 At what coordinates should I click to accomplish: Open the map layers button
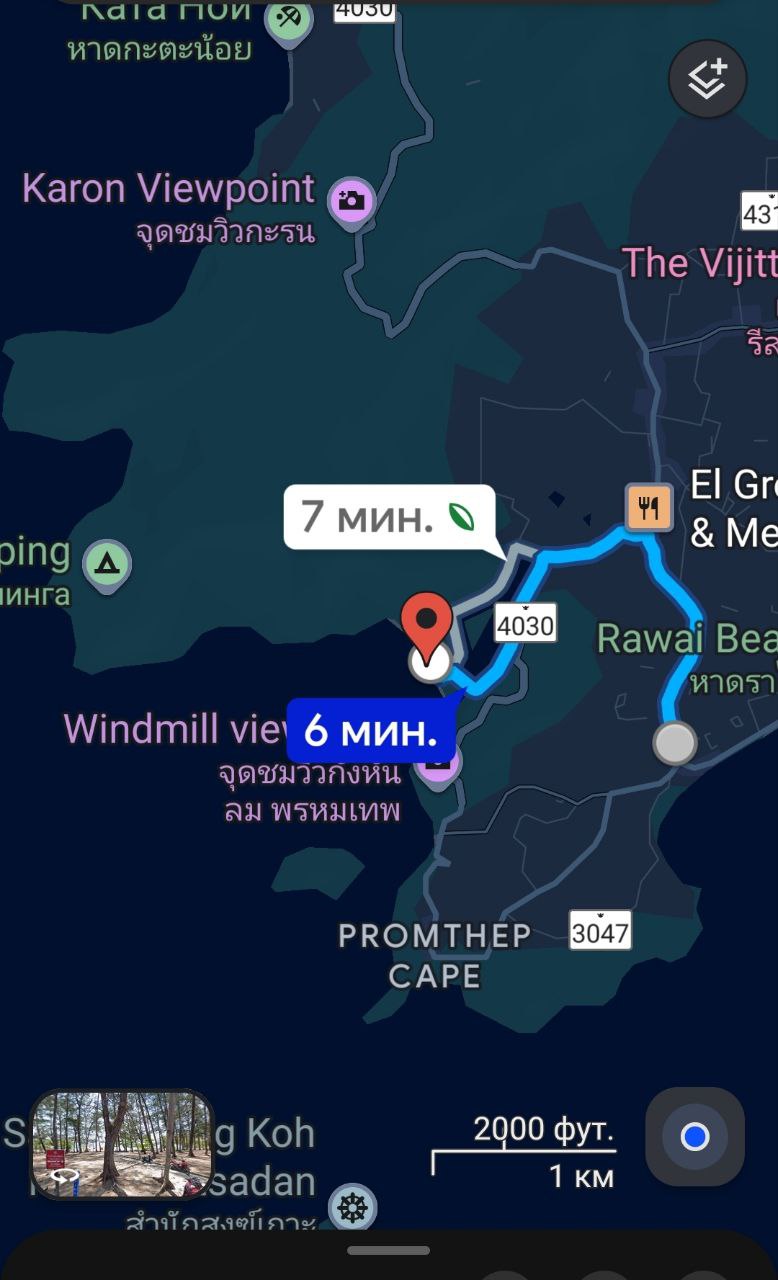[x=707, y=79]
